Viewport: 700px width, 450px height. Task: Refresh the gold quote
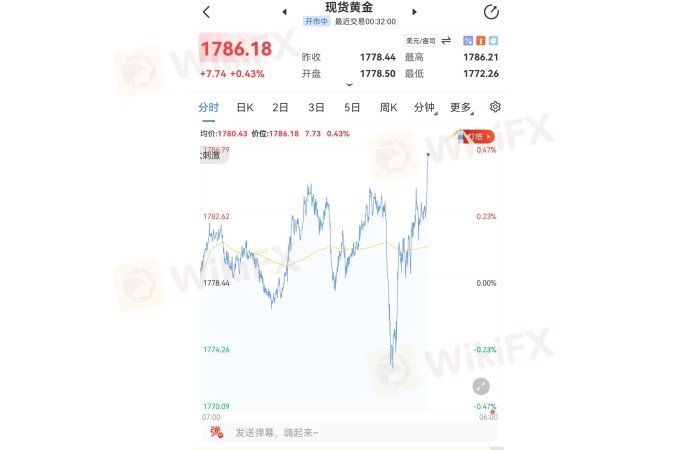[x=491, y=12]
